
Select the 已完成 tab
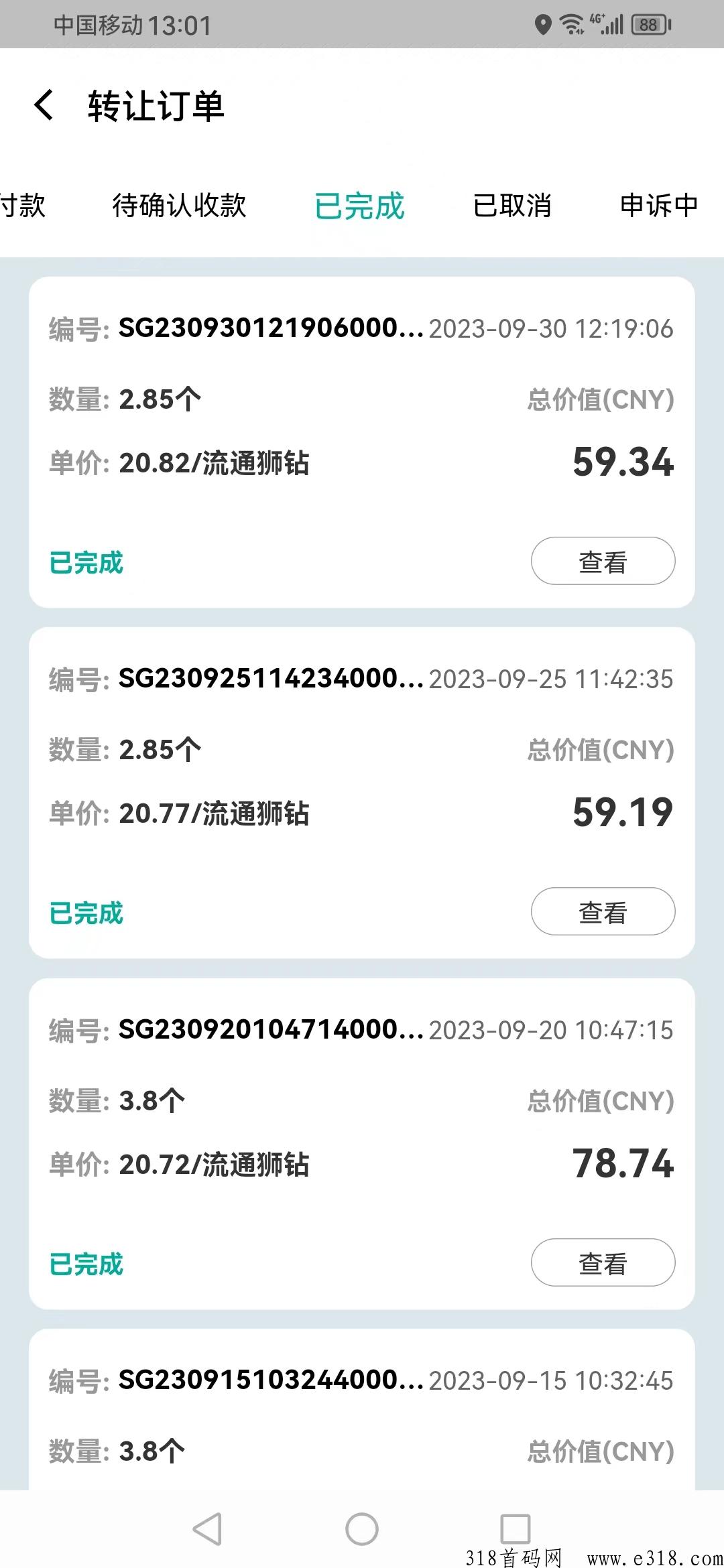coord(360,205)
